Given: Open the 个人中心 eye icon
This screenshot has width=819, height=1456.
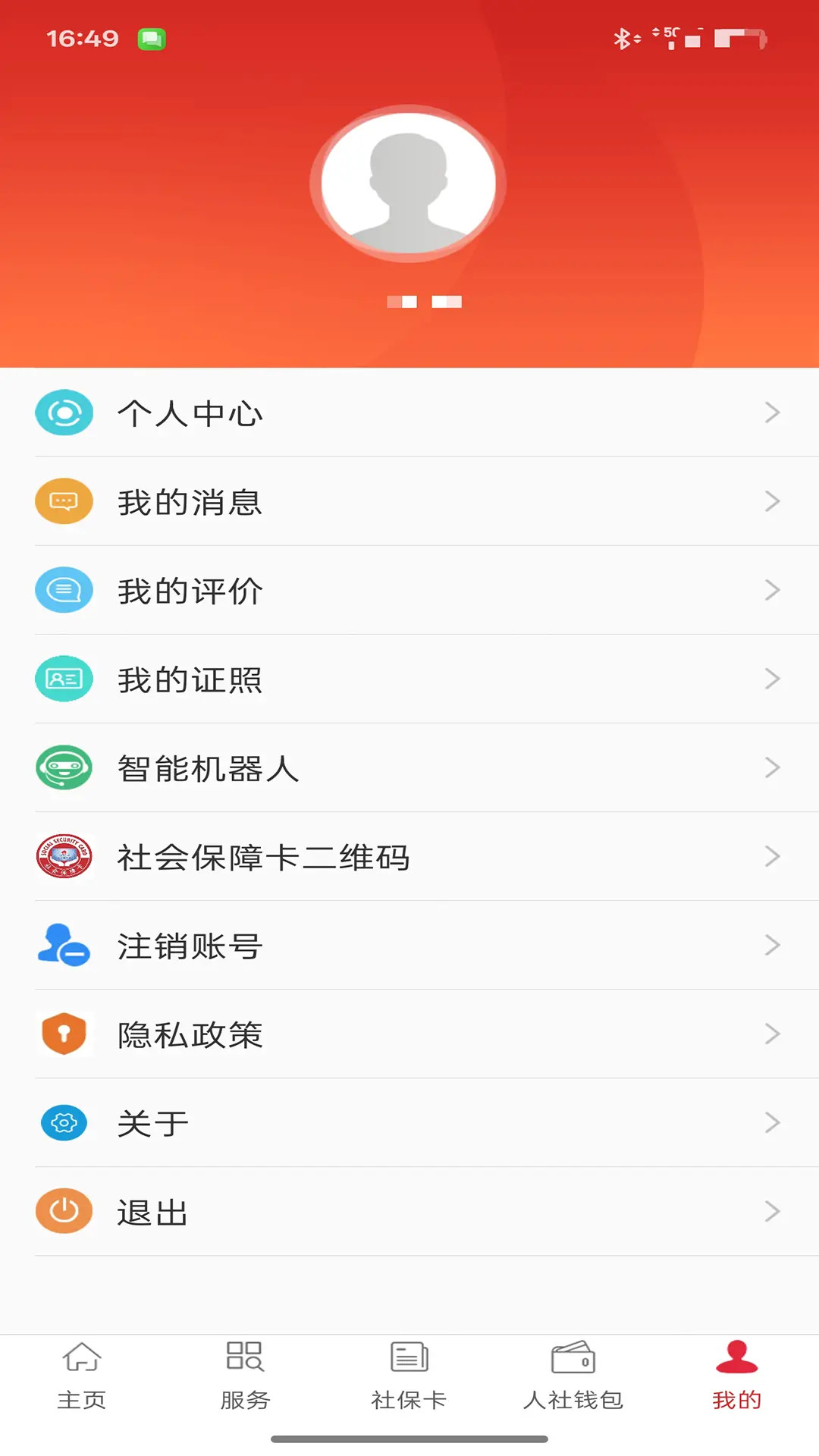Looking at the screenshot, I should coord(64,413).
